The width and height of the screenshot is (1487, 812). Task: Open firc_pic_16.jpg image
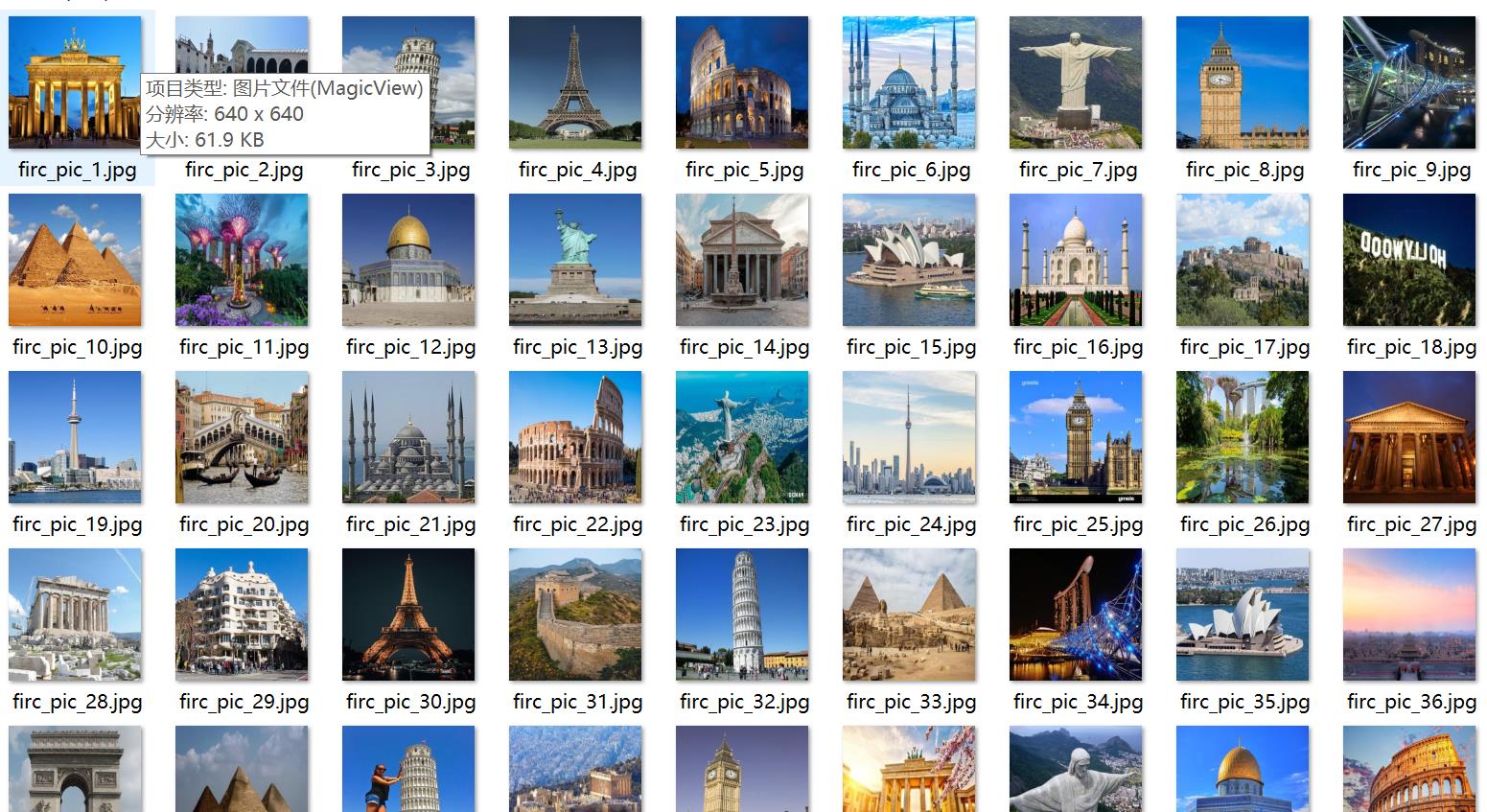tap(1076, 260)
